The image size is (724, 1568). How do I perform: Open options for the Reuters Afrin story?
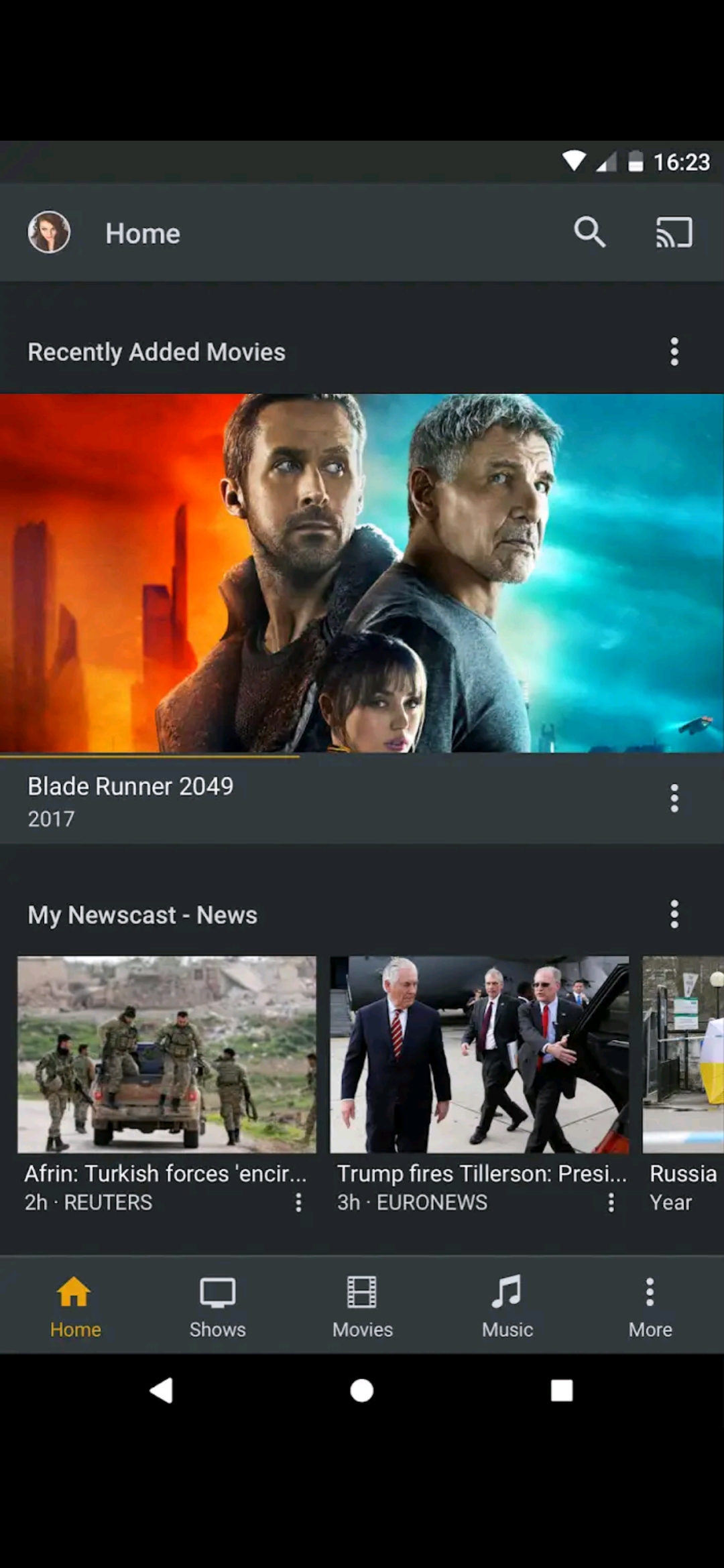tap(298, 1203)
